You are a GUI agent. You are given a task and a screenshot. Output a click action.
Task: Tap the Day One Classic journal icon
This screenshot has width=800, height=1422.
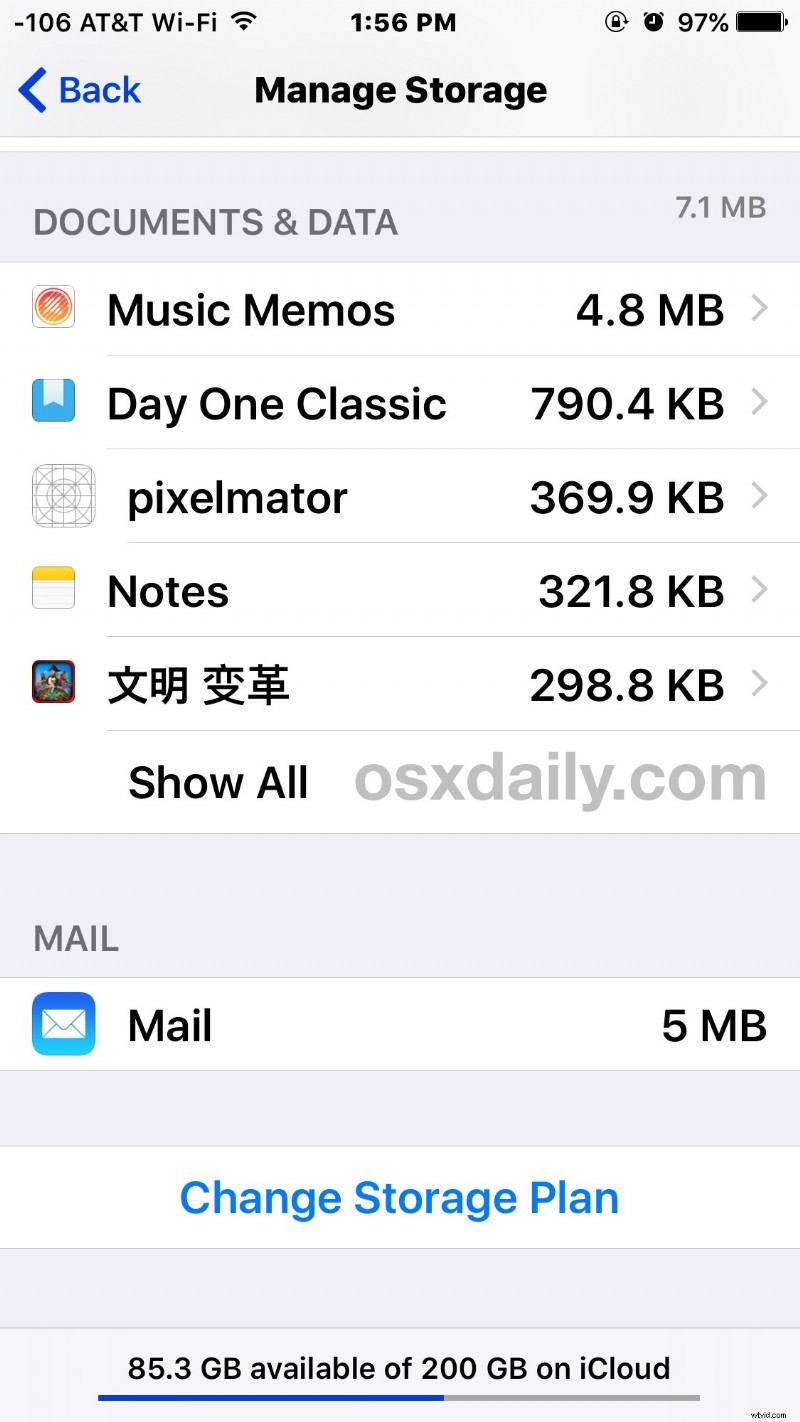click(53, 402)
